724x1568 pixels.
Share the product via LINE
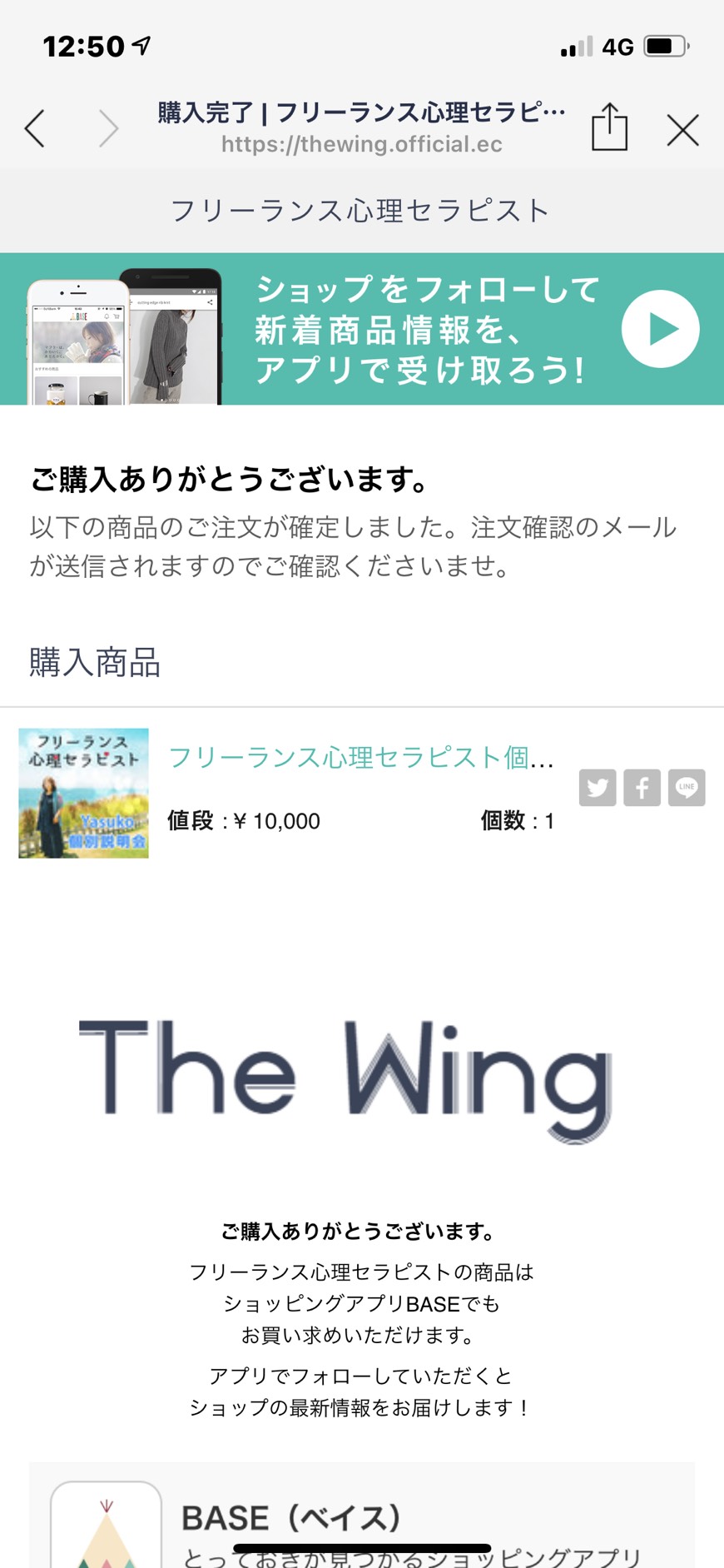(687, 788)
